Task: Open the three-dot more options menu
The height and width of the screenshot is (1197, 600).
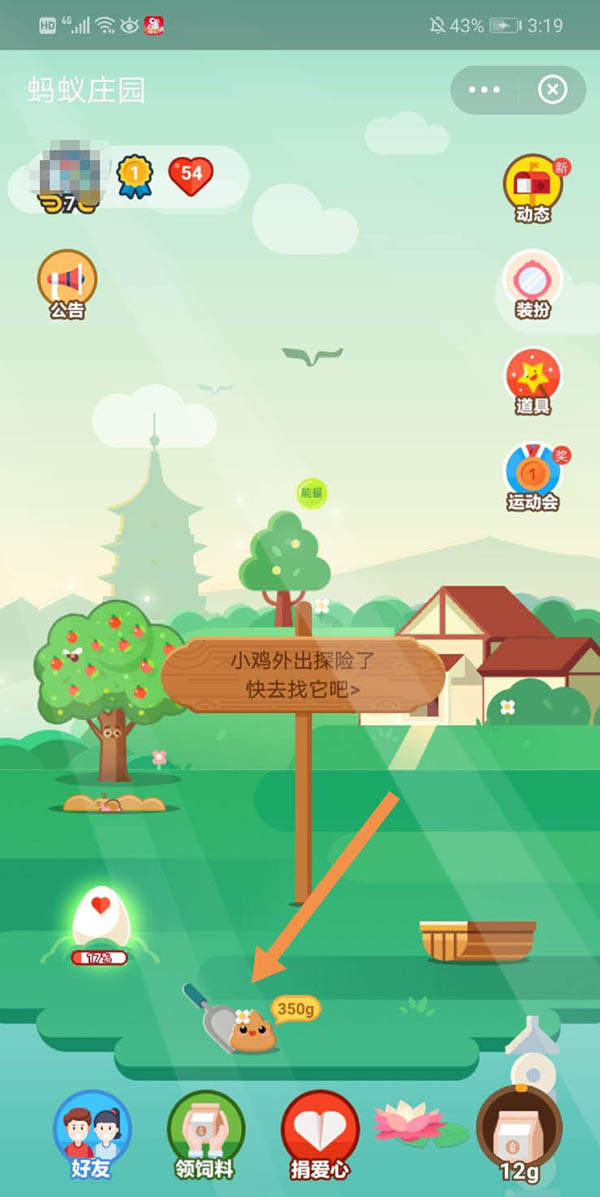Action: pyautogui.click(x=484, y=90)
